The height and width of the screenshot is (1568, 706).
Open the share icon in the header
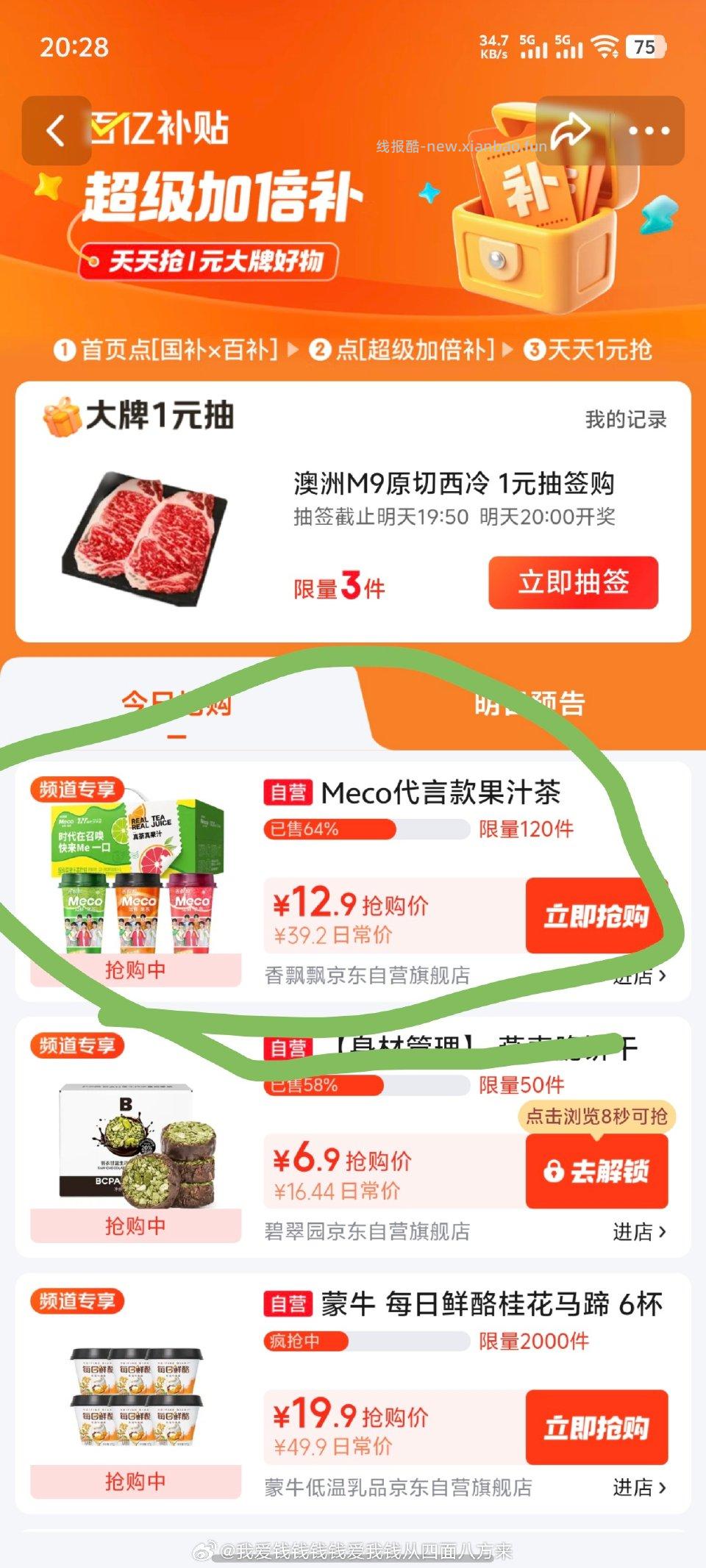[570, 130]
